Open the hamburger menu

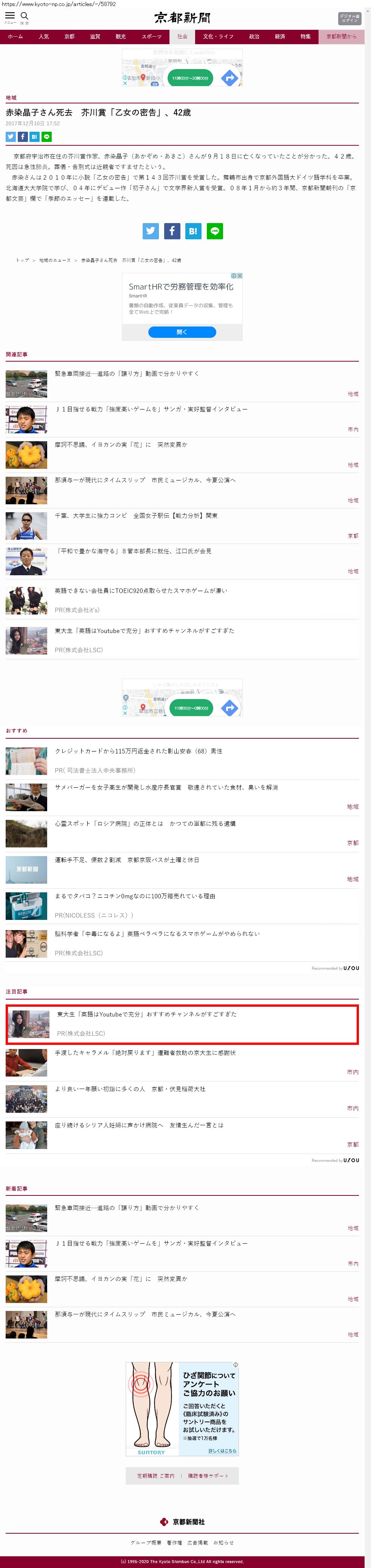tap(10, 17)
